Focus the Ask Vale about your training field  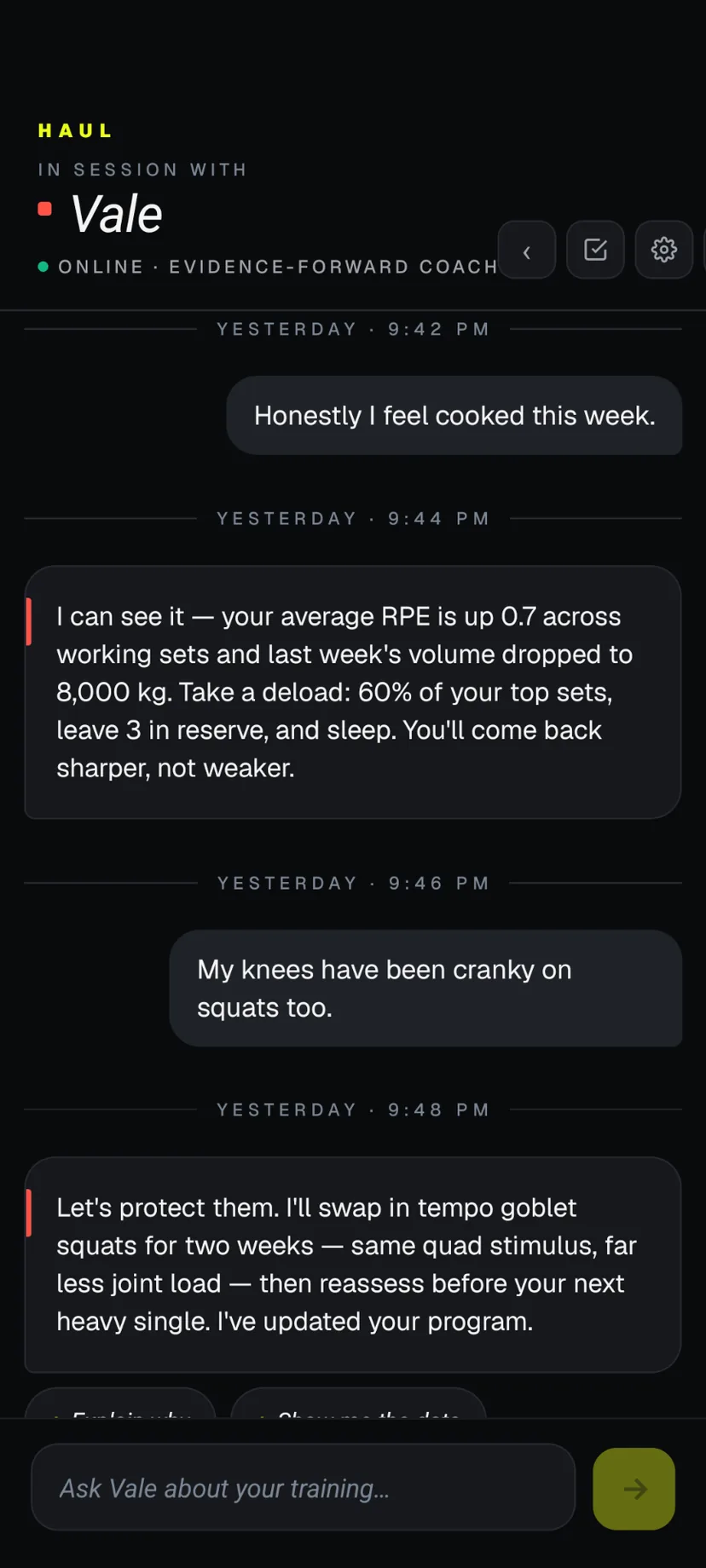pos(304,1488)
